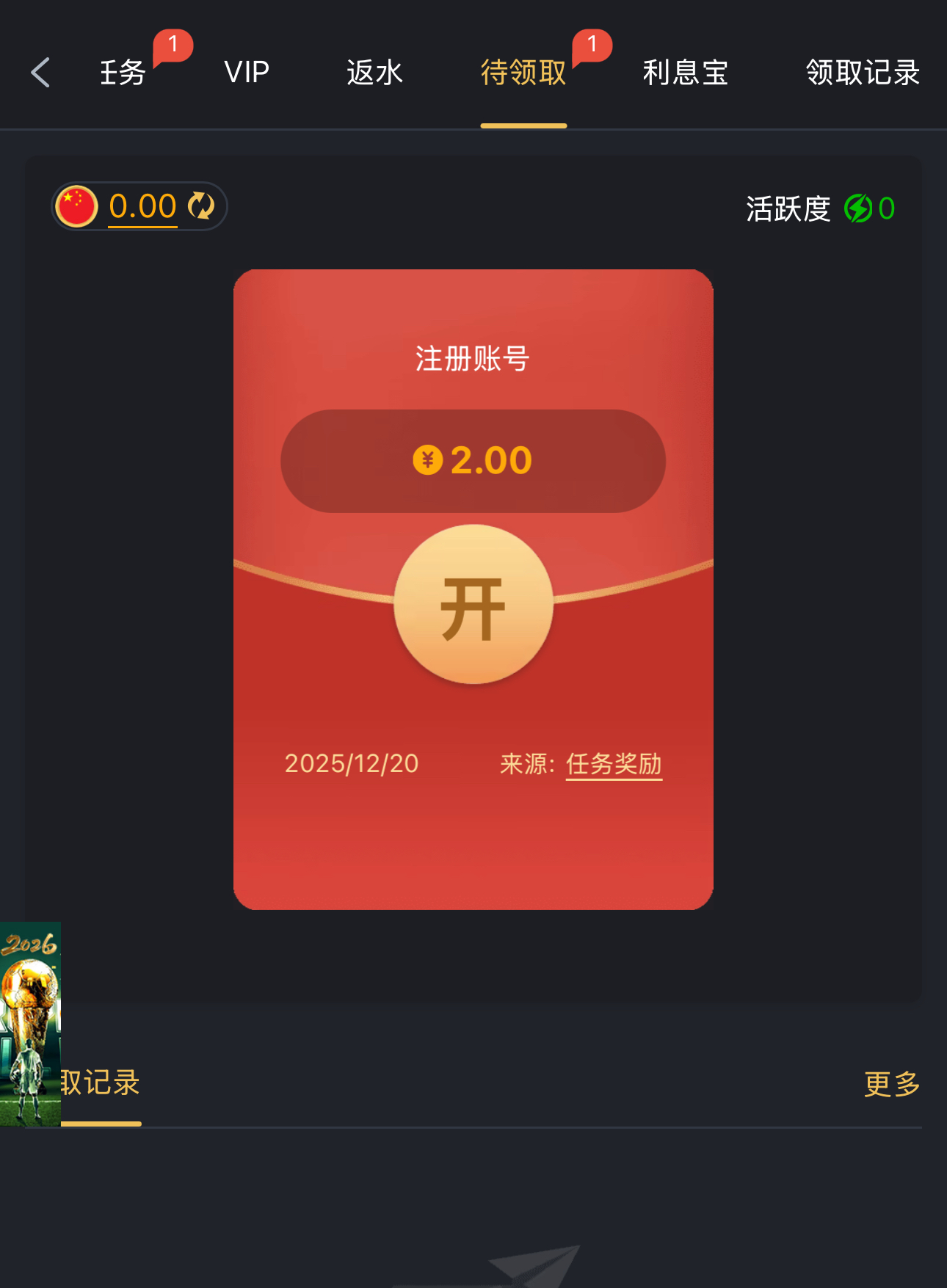Viewport: 947px width, 1288px height.
Task: Open the 利息宝 tab
Action: tap(685, 73)
